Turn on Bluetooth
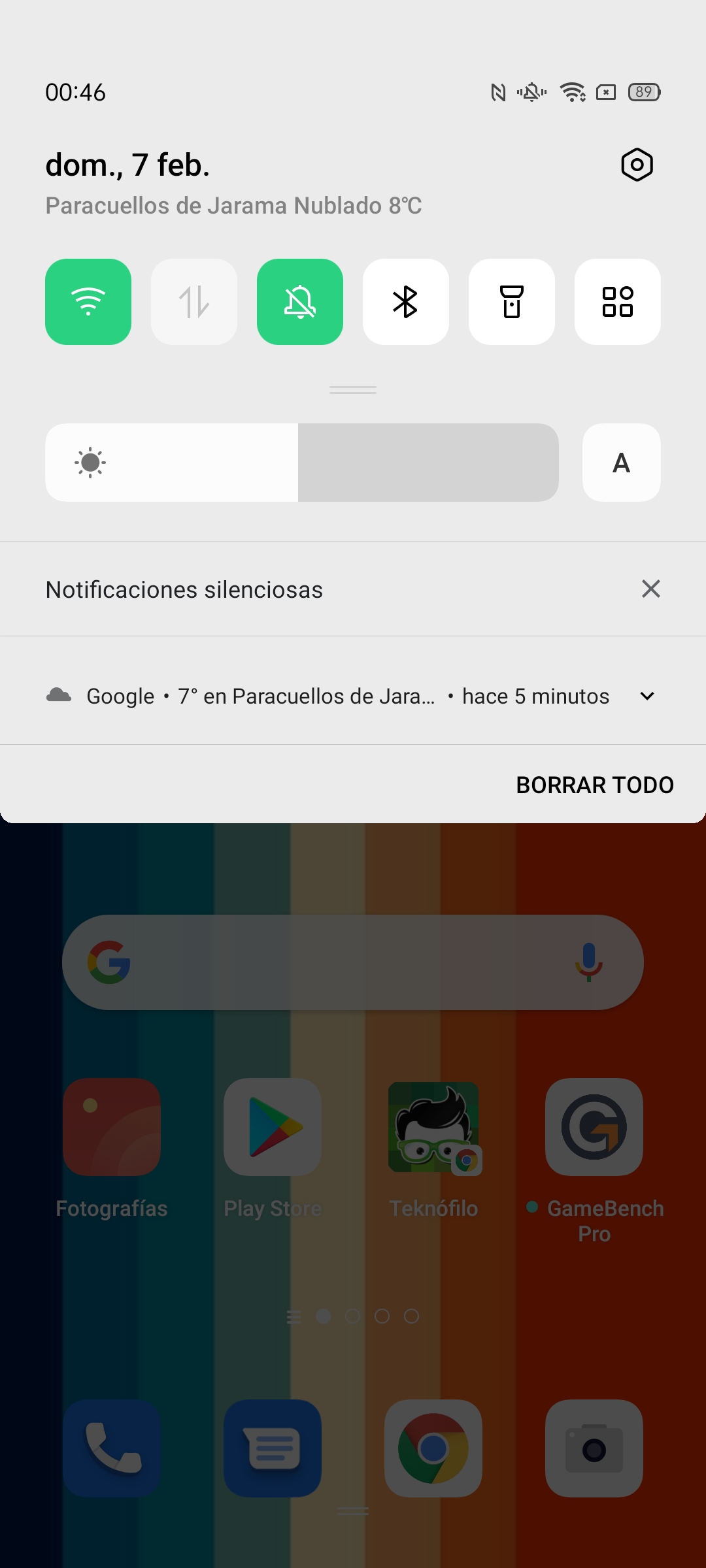 pyautogui.click(x=406, y=302)
